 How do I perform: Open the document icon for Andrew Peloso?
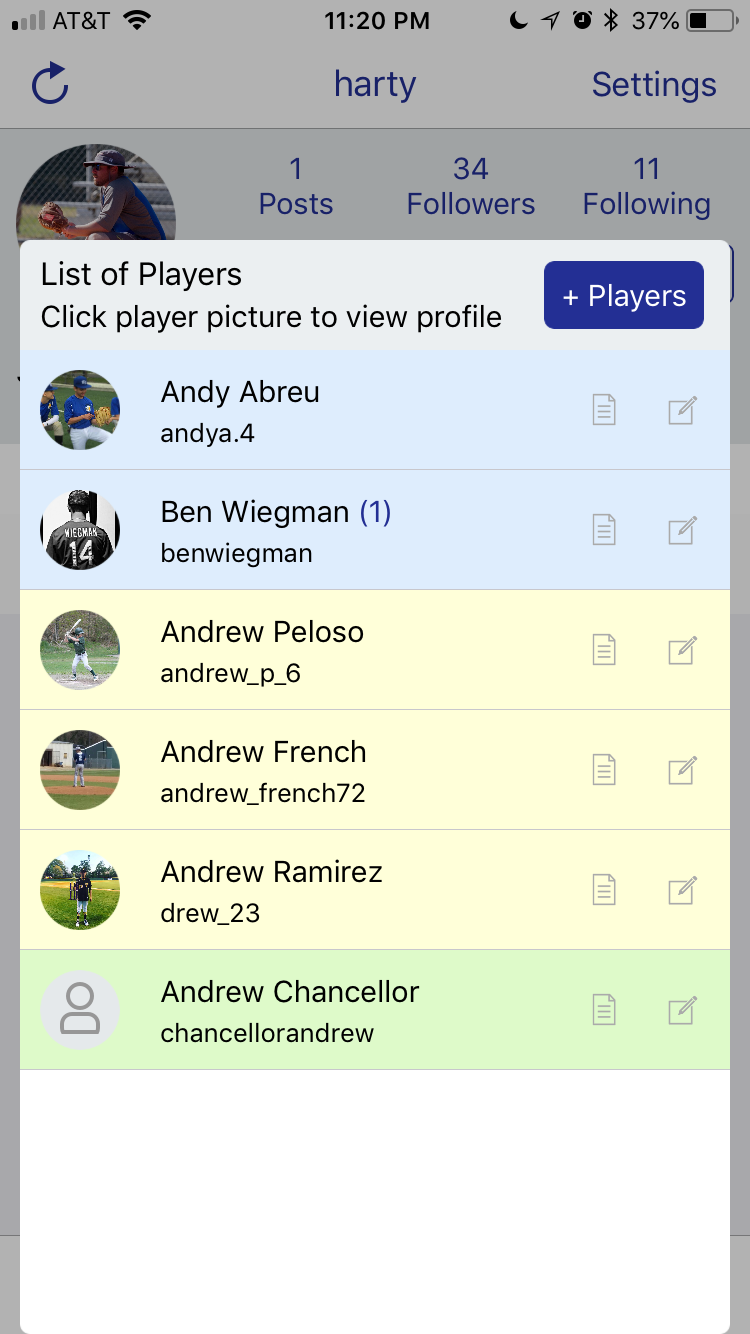(604, 650)
